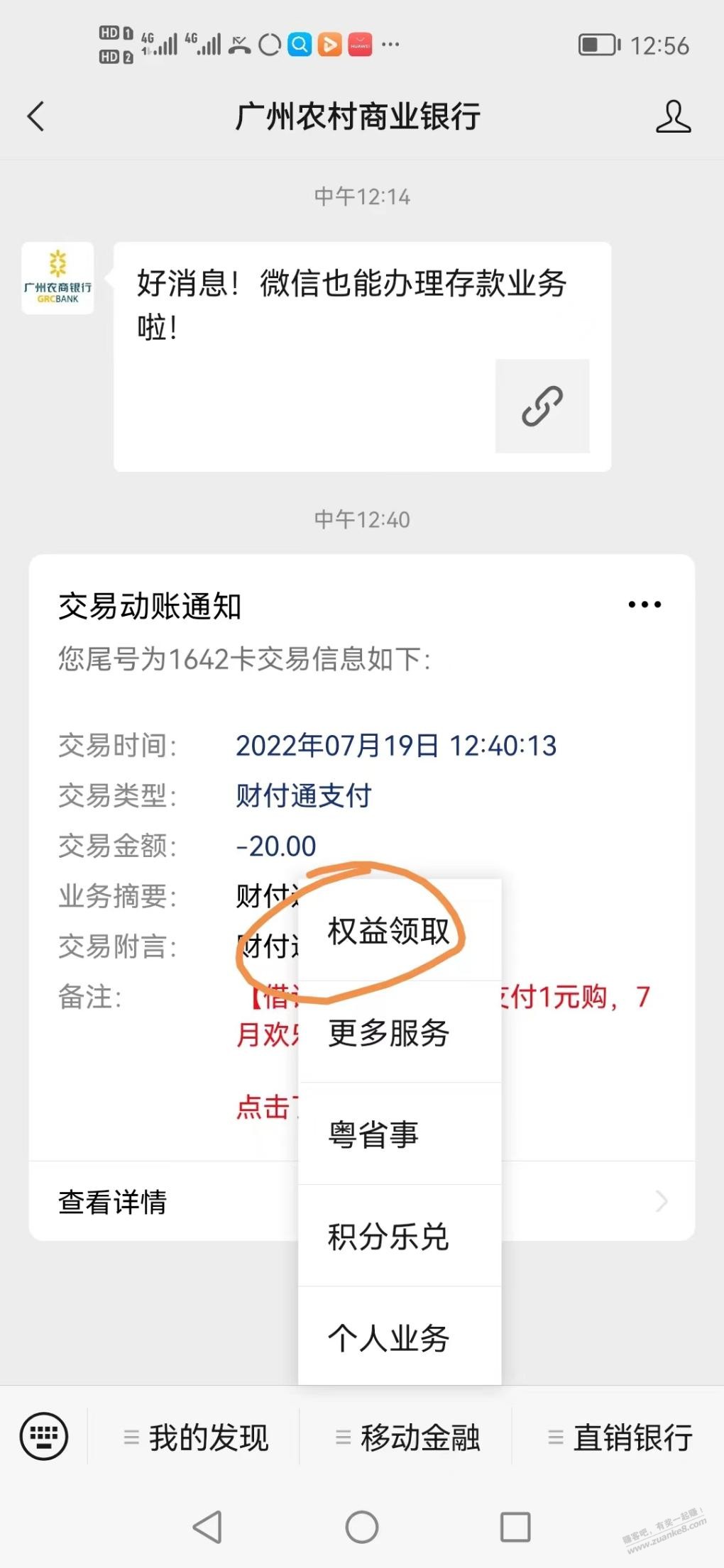Screen dimensions: 724x1568
Task: Open the transaction notice three-dot menu
Action: tap(645, 604)
